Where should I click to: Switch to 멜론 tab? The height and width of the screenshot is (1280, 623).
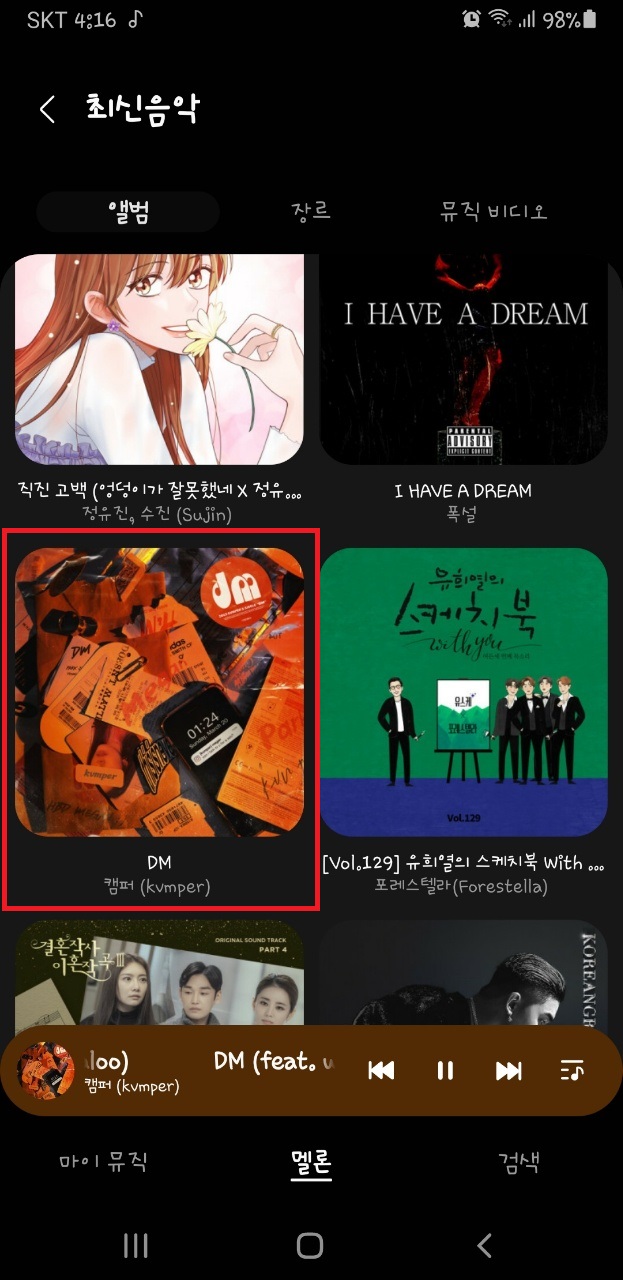(x=311, y=1162)
